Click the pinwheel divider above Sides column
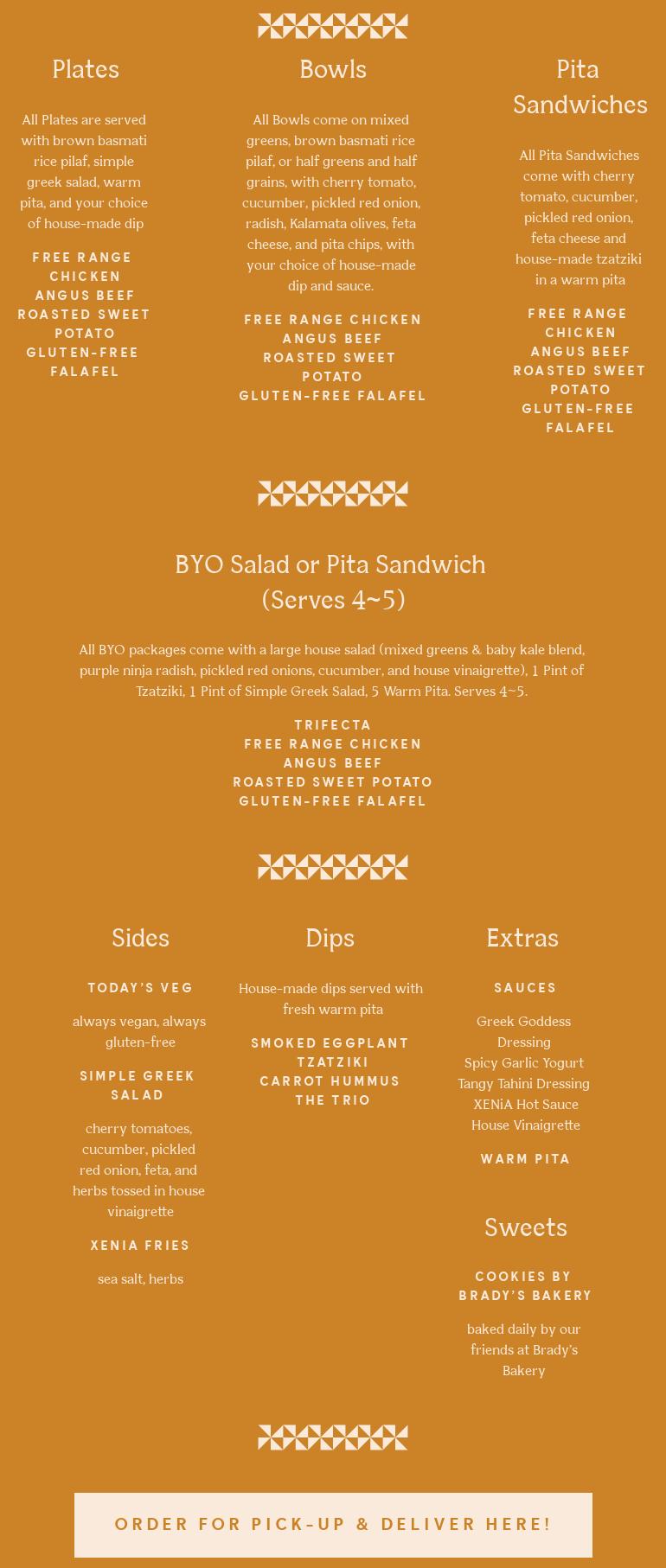This screenshot has height=1568, width=666. (x=332, y=865)
